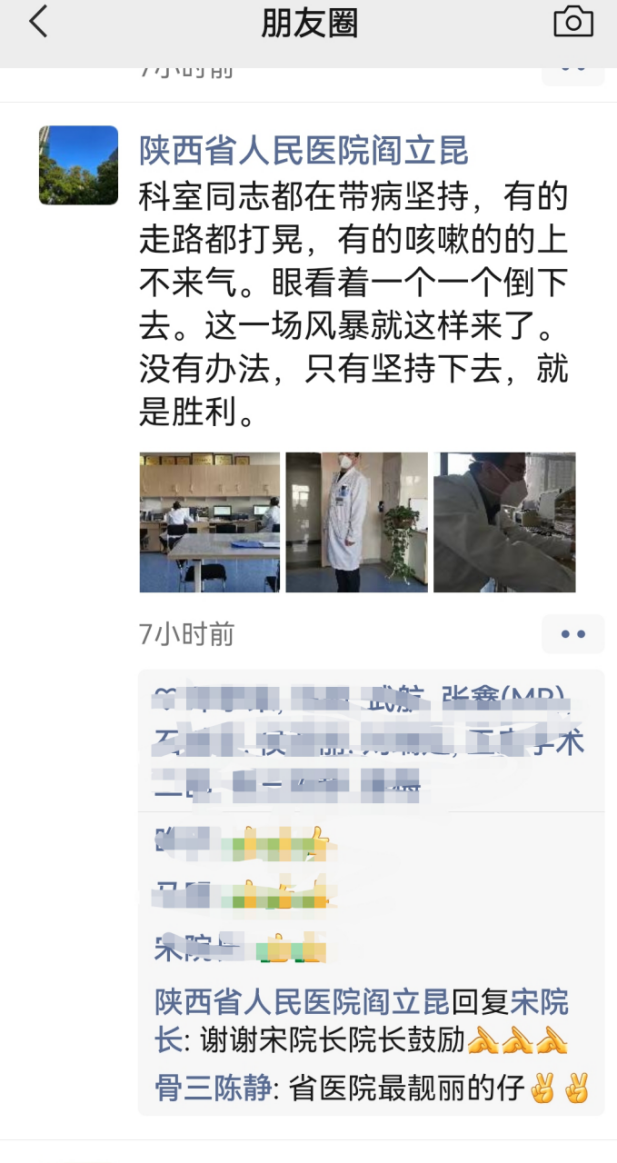
Task: Open commenter 骨三陈静's profile
Action: 212,1088
